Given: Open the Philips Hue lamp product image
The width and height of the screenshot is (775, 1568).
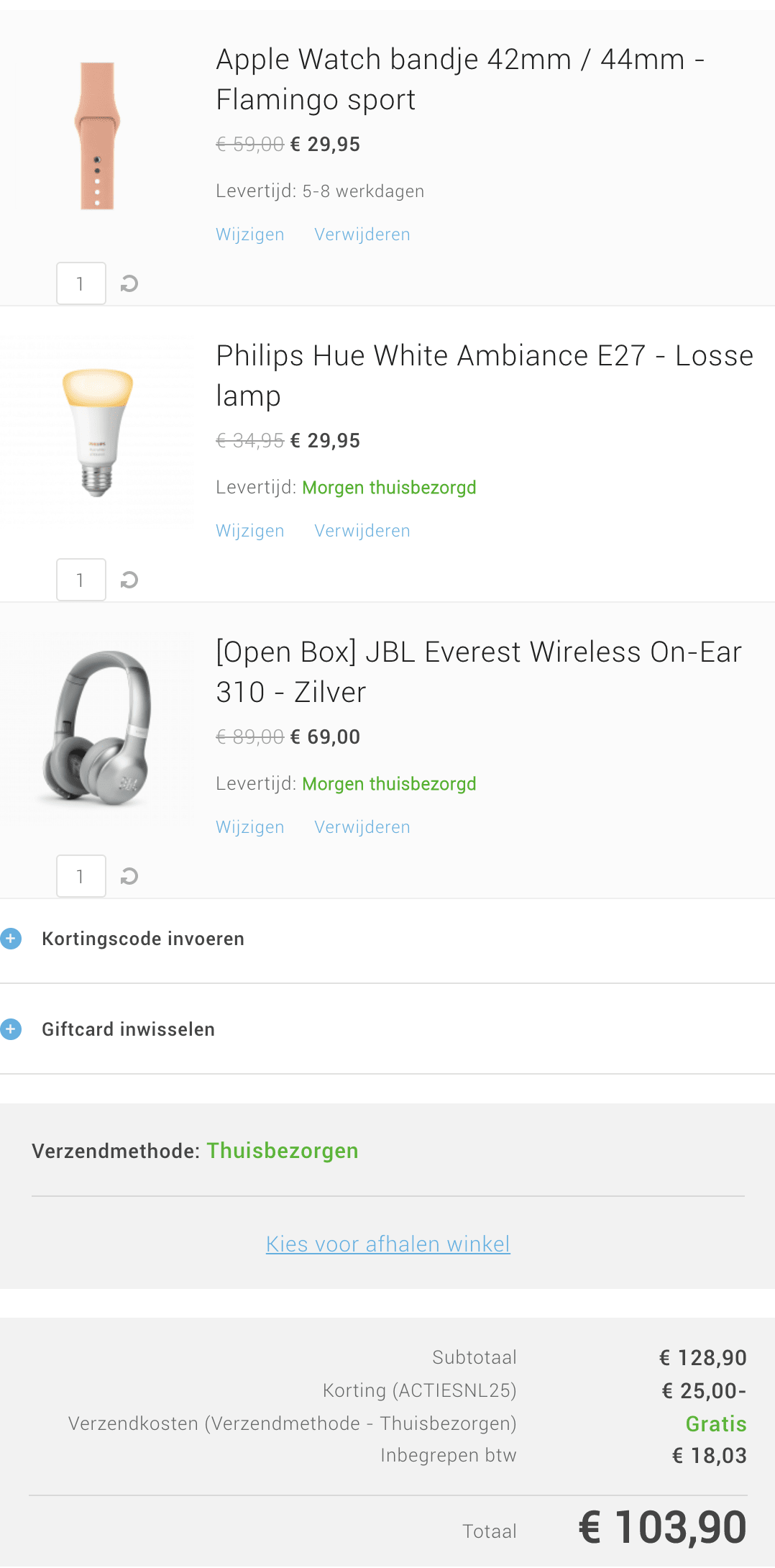Looking at the screenshot, I should 98,433.
